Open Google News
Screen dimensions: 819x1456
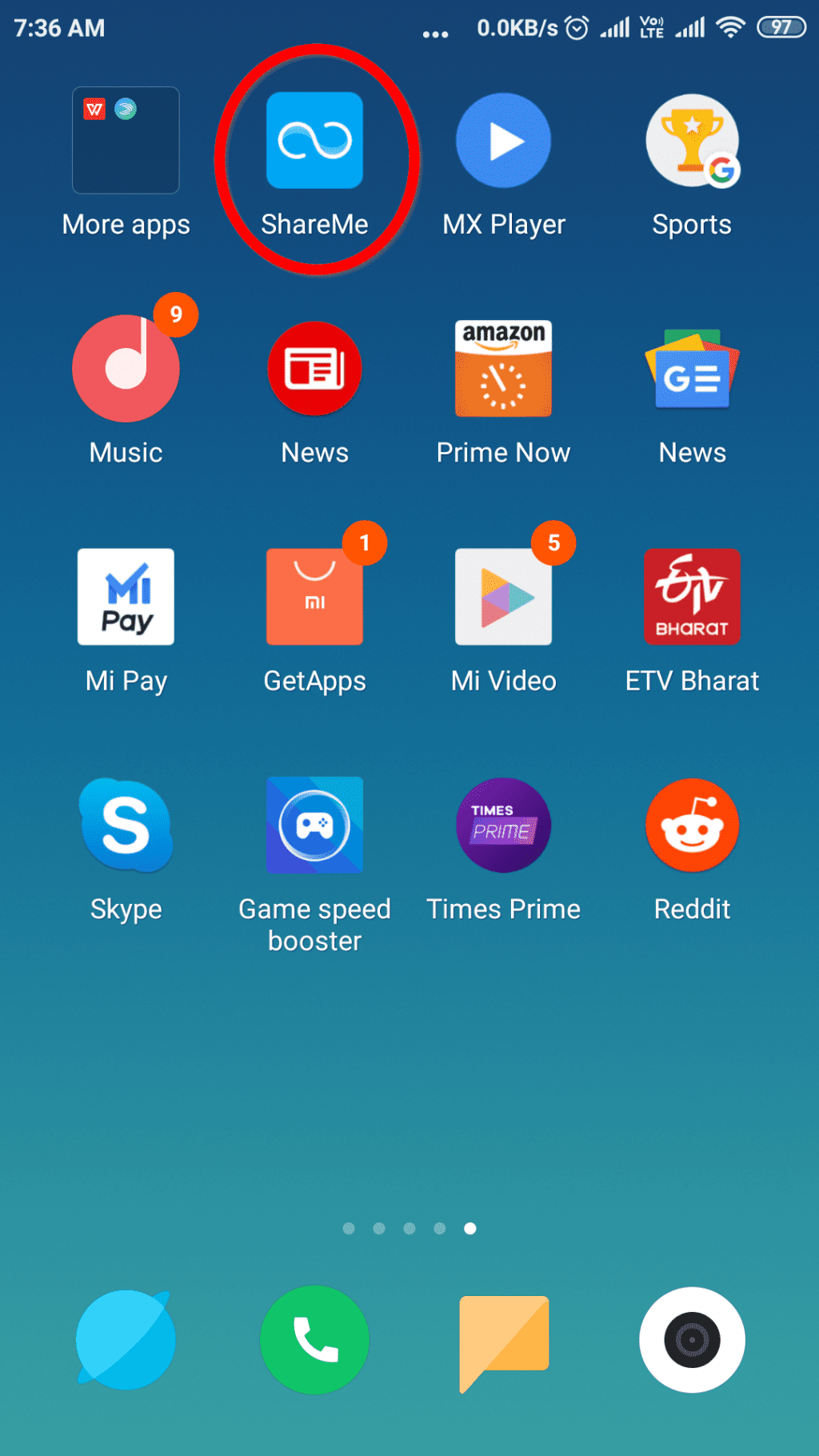click(692, 368)
